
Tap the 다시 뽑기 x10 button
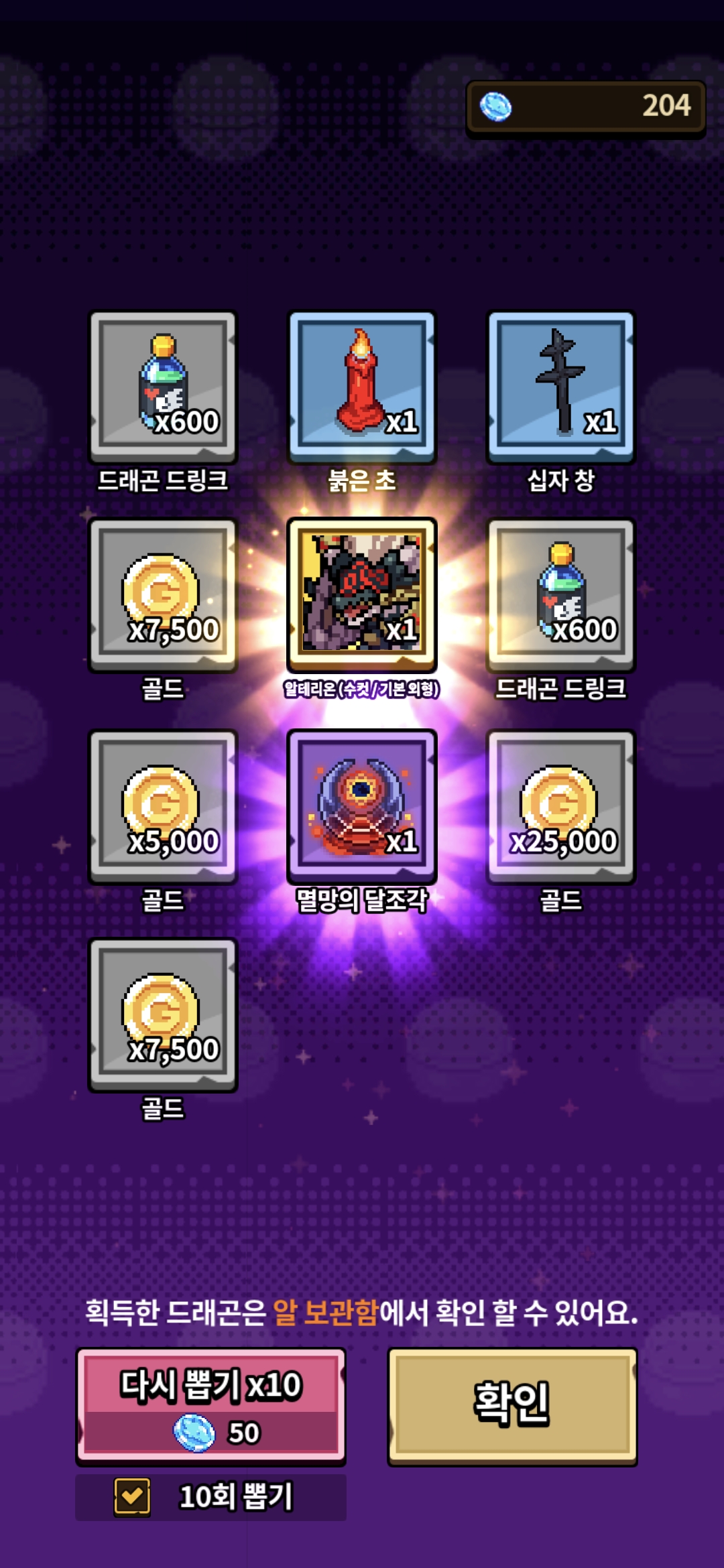click(210, 1404)
